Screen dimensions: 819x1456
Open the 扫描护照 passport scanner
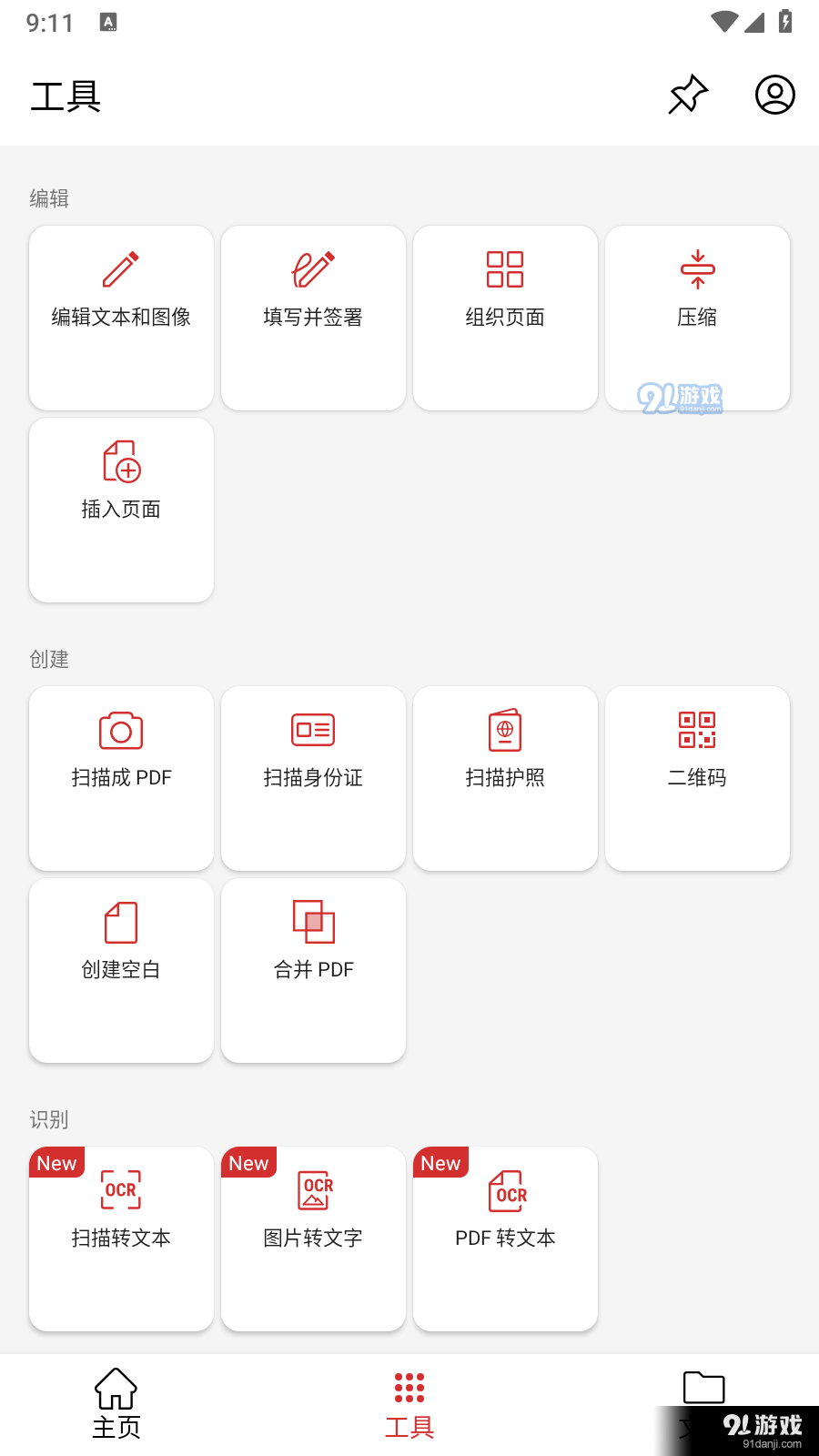[x=505, y=778]
